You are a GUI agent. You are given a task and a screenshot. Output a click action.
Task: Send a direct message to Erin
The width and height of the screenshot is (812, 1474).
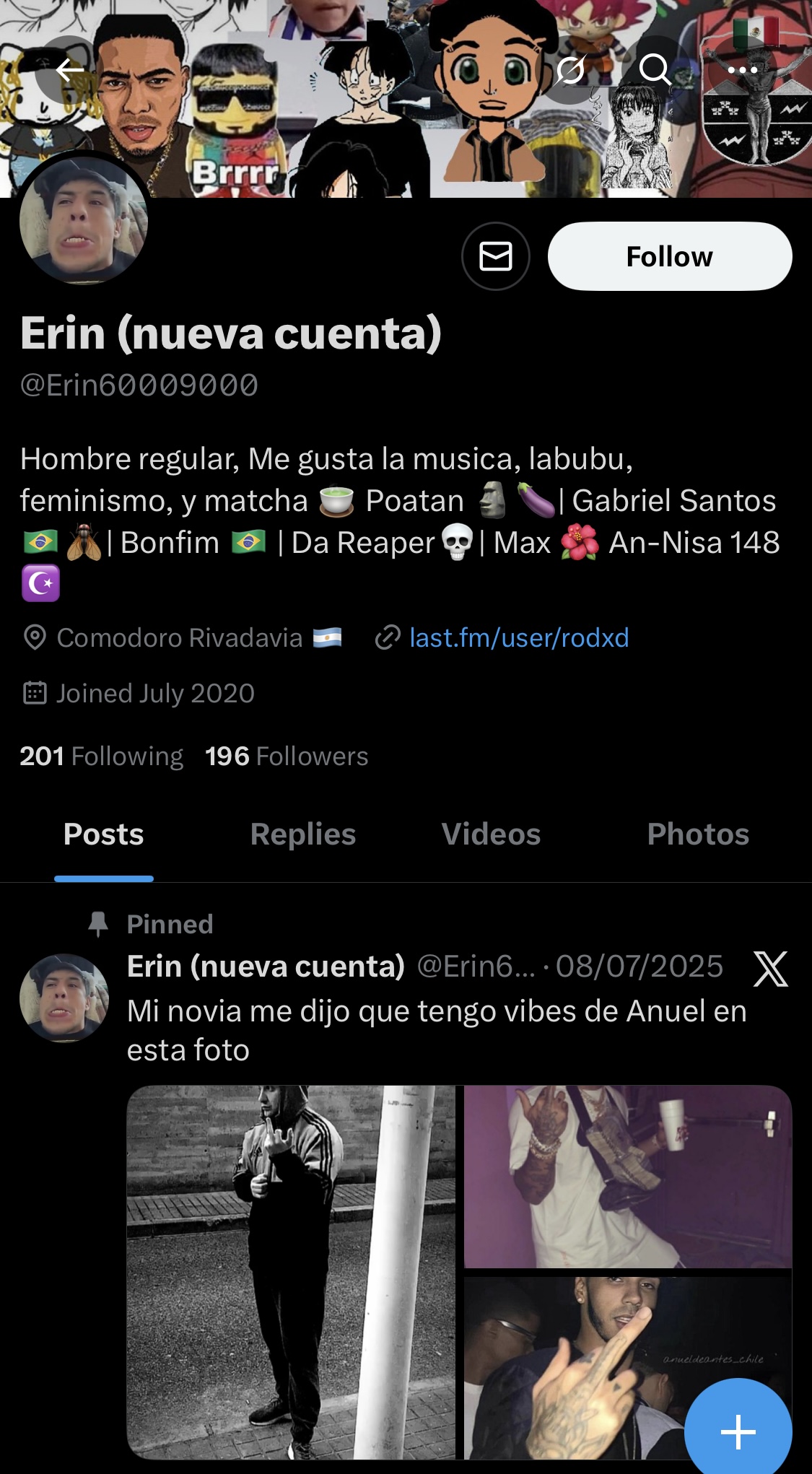coord(496,256)
